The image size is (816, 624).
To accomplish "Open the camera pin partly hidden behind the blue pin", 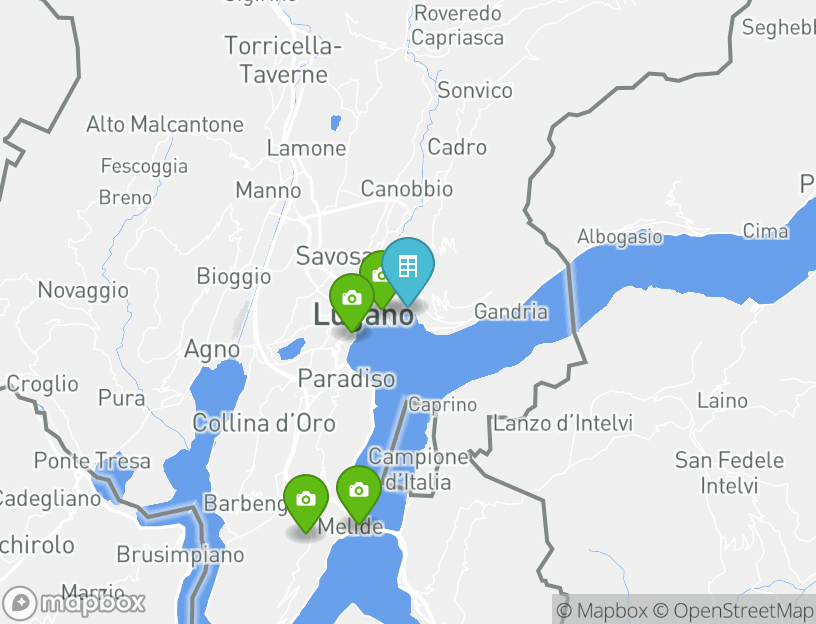I will 376,272.
